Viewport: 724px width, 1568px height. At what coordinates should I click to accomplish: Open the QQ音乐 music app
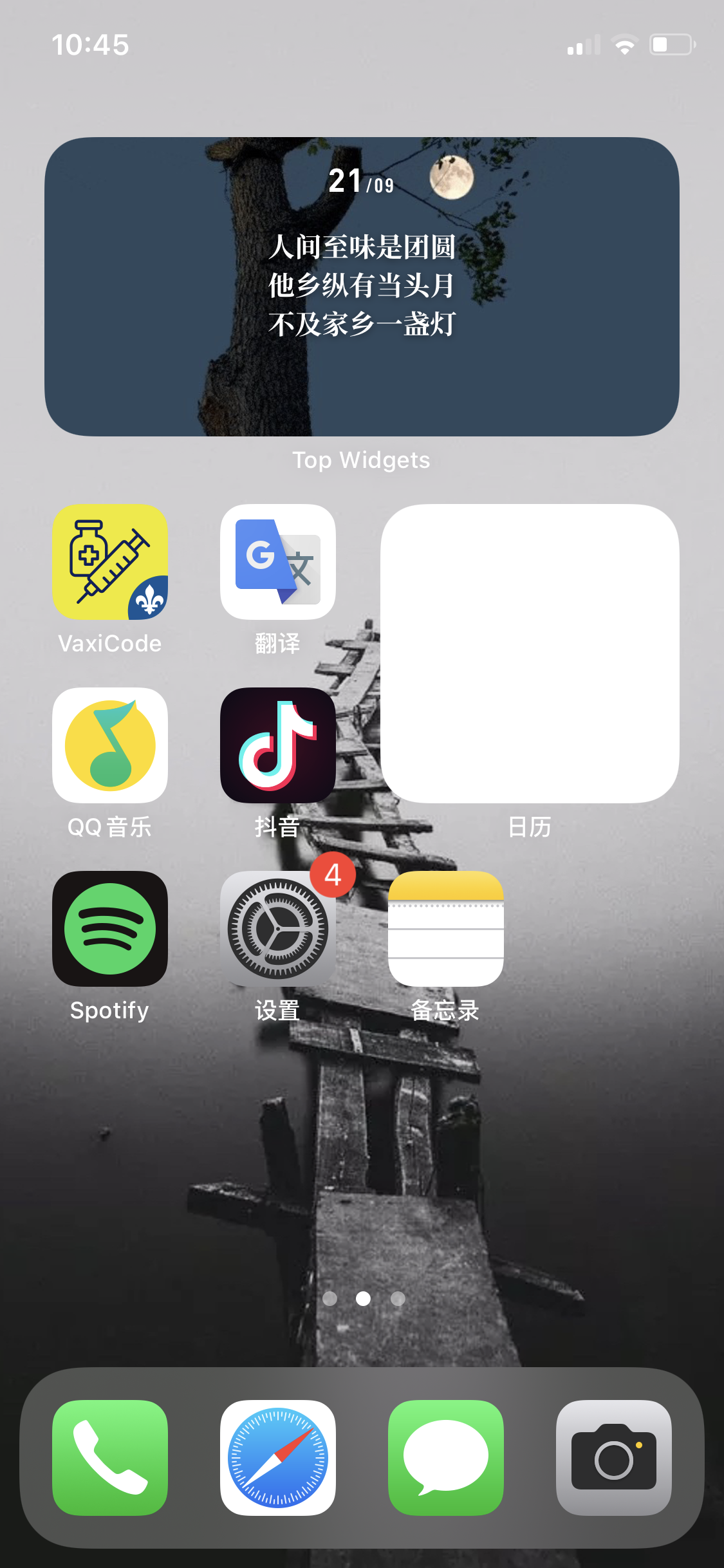pos(110,745)
